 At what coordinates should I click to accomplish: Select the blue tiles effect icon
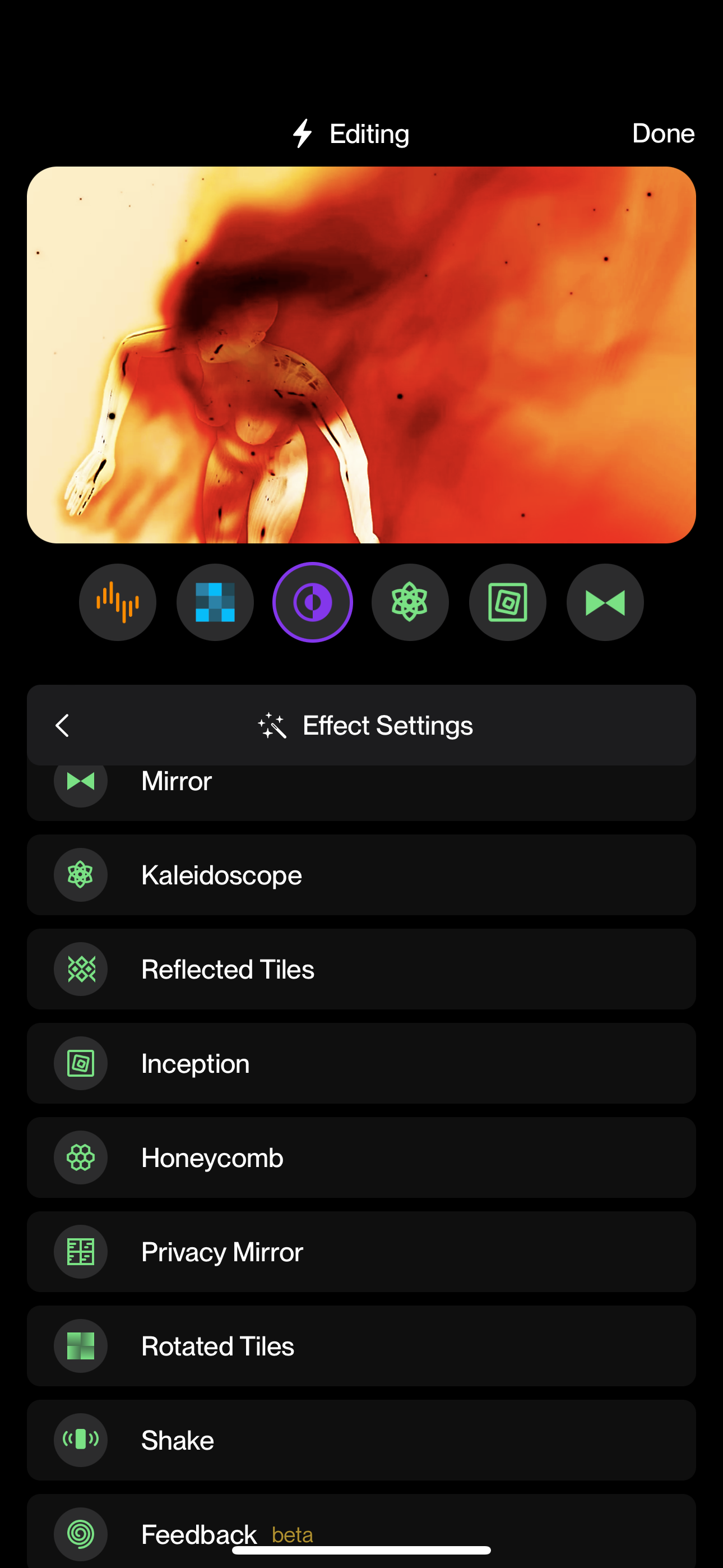pyautogui.click(x=215, y=601)
